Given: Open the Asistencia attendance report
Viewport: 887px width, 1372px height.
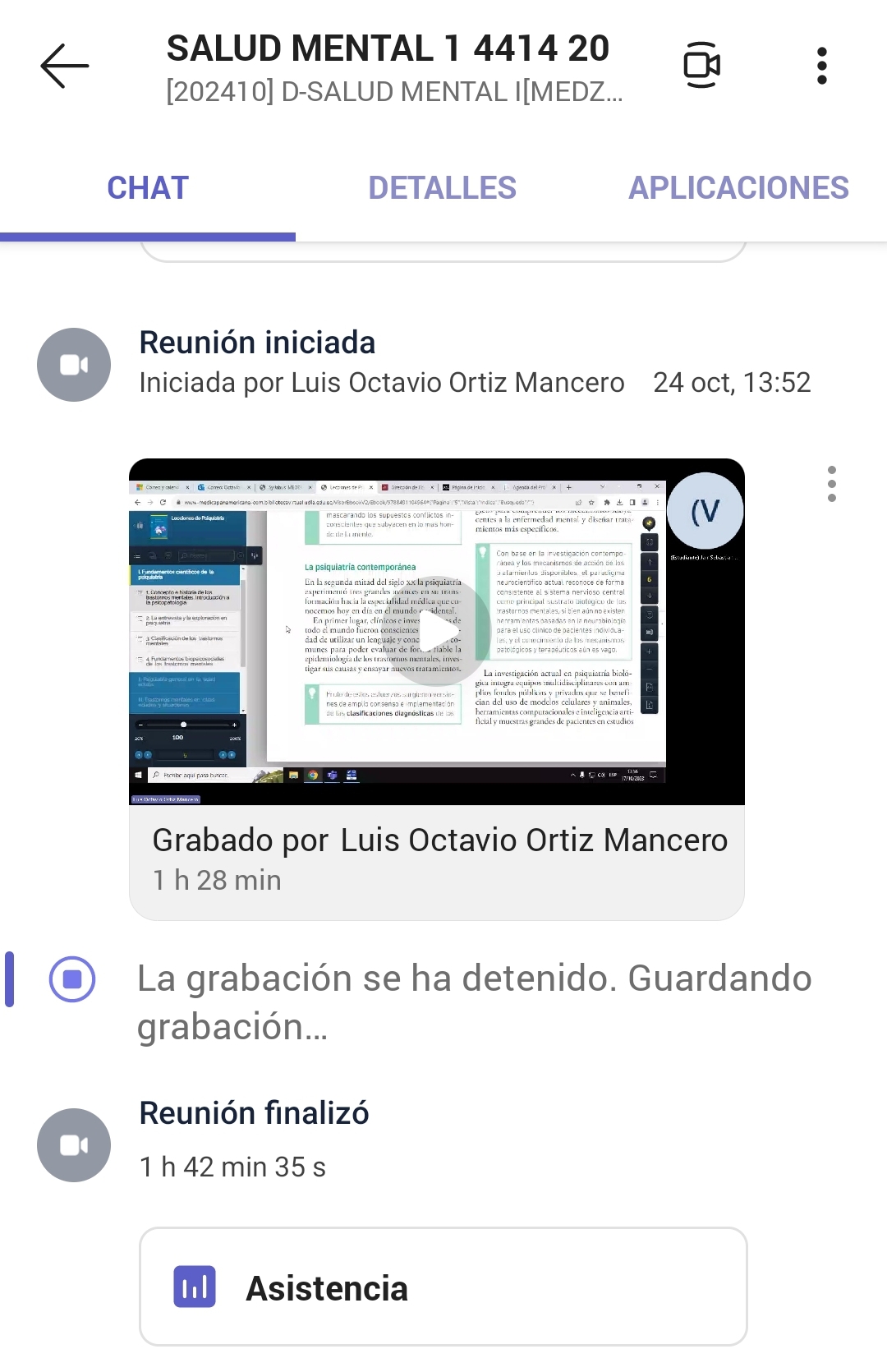Looking at the screenshot, I should coord(443,1287).
